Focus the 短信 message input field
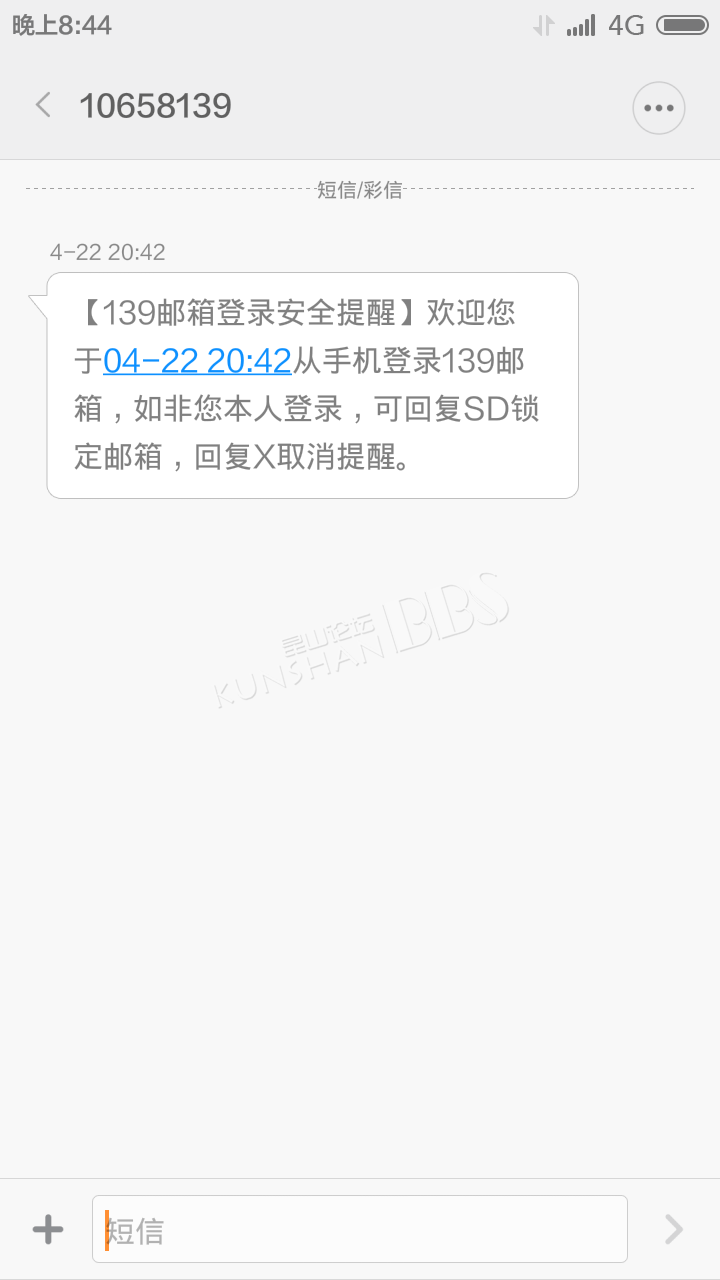The height and width of the screenshot is (1280, 720). (x=360, y=1229)
